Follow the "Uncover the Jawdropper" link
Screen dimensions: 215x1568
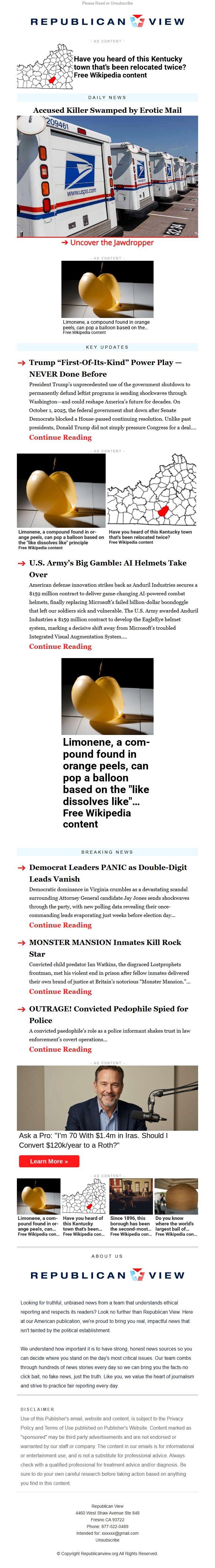107,242
